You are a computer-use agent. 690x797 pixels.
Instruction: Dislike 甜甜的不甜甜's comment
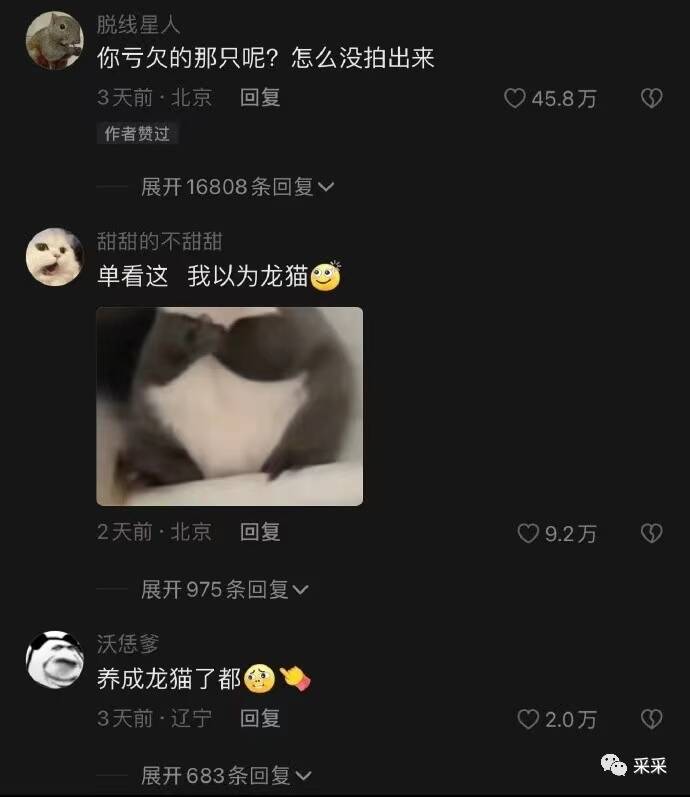(651, 533)
